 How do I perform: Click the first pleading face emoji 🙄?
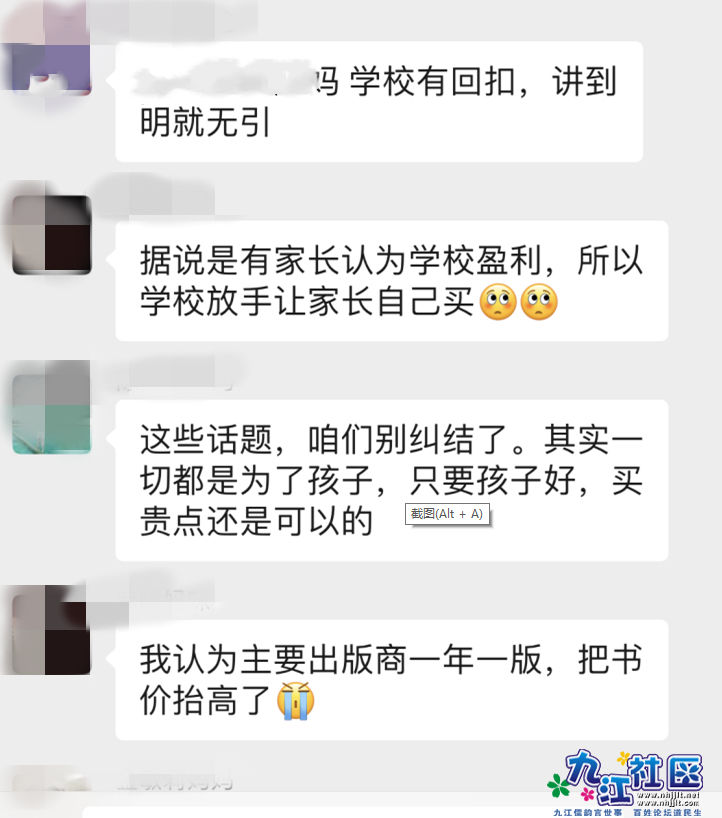click(x=497, y=303)
